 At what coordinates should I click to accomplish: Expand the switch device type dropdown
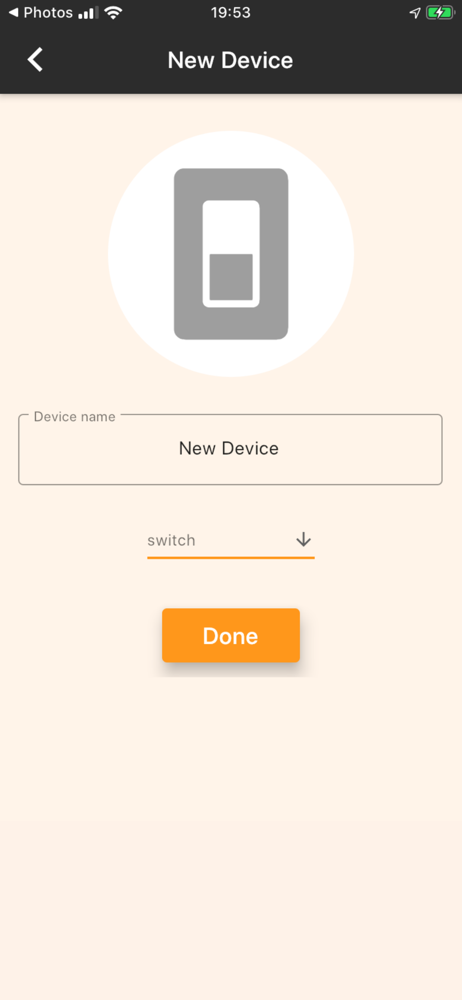230,541
